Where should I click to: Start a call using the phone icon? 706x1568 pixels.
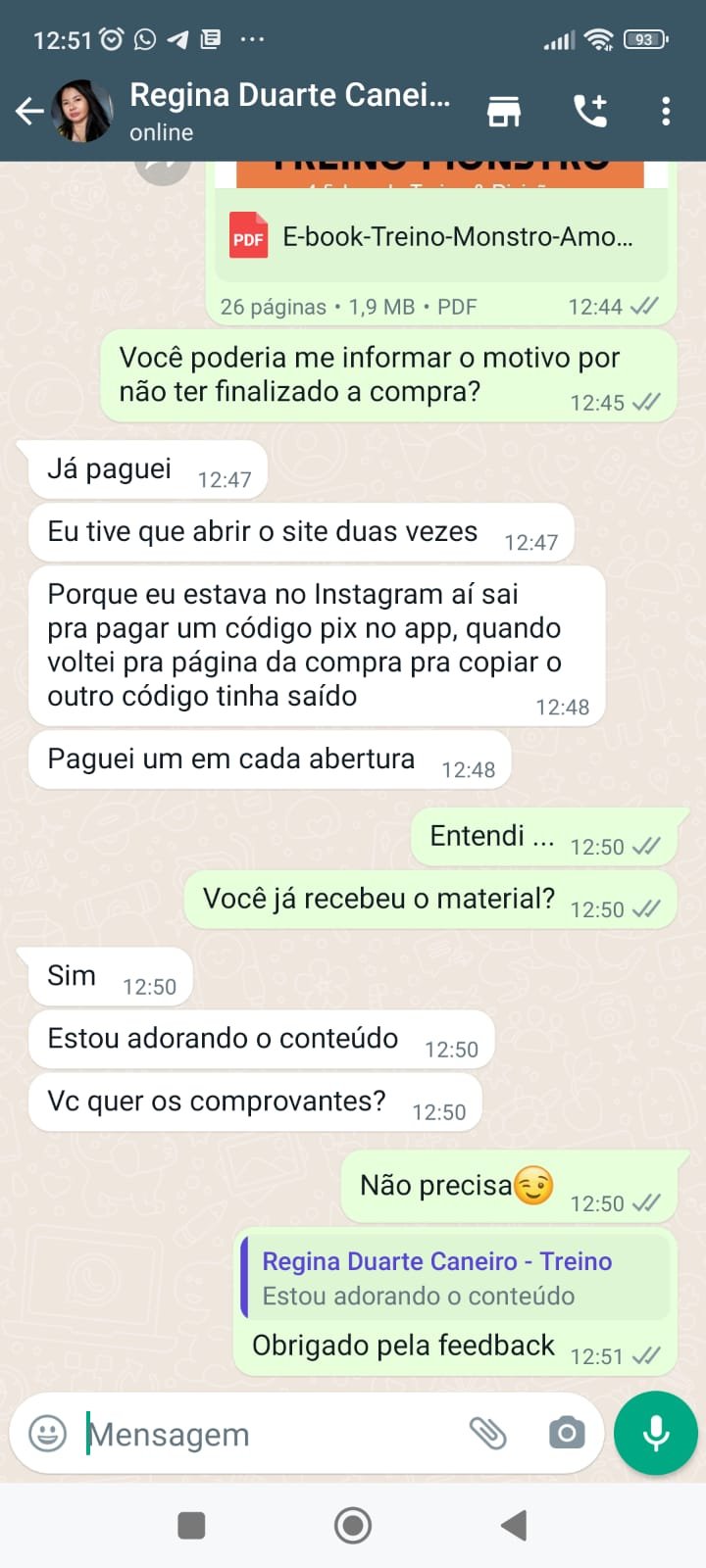(589, 111)
